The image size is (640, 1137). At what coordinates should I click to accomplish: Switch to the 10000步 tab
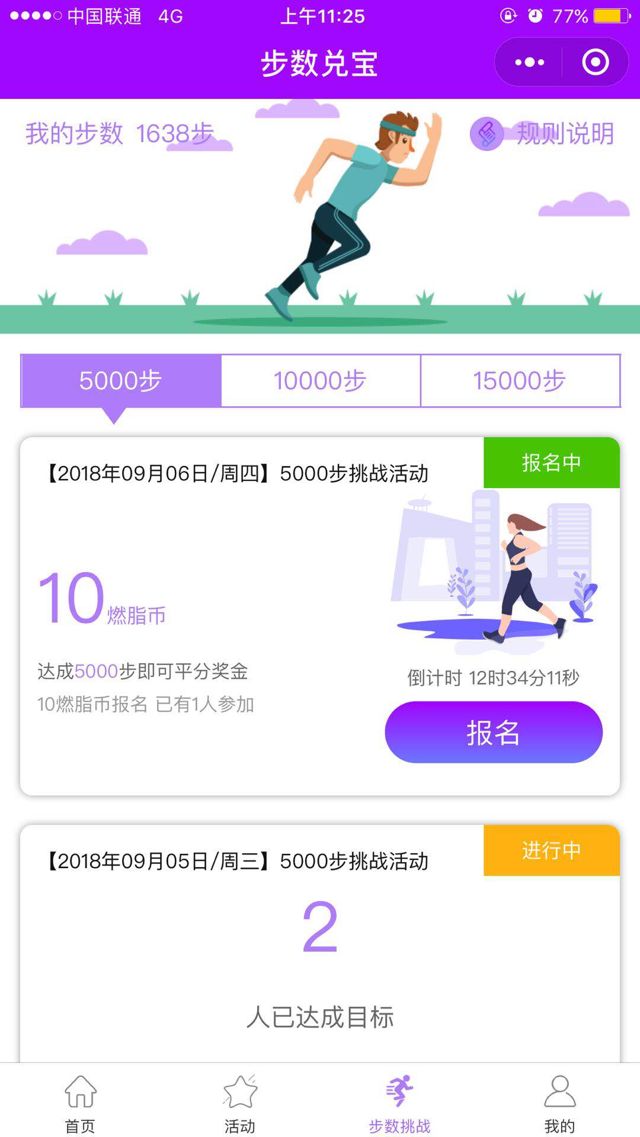click(320, 380)
